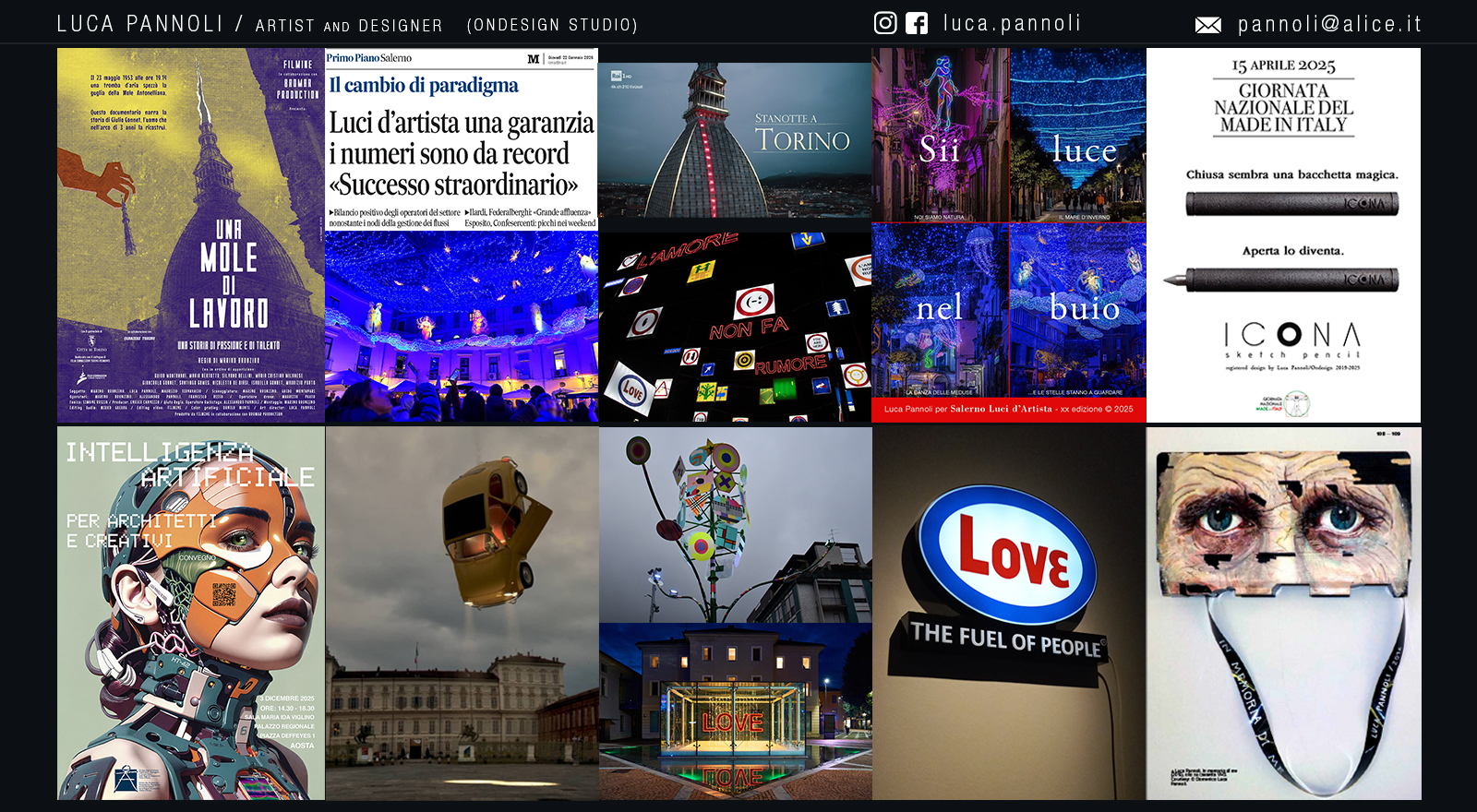
Task: Open the Una Mole di Lavoro poster
Action: pos(191,235)
